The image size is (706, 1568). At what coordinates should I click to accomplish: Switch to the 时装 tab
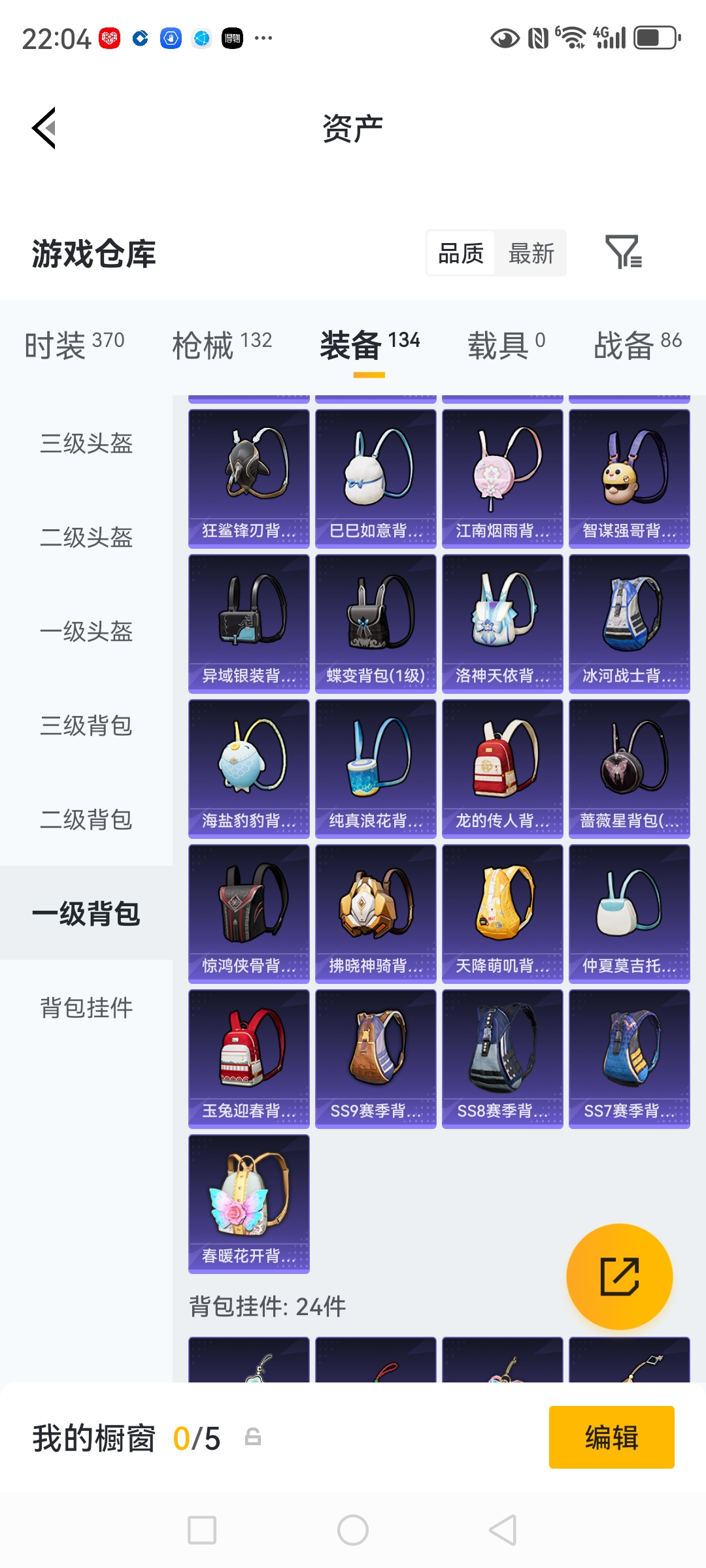[74, 344]
